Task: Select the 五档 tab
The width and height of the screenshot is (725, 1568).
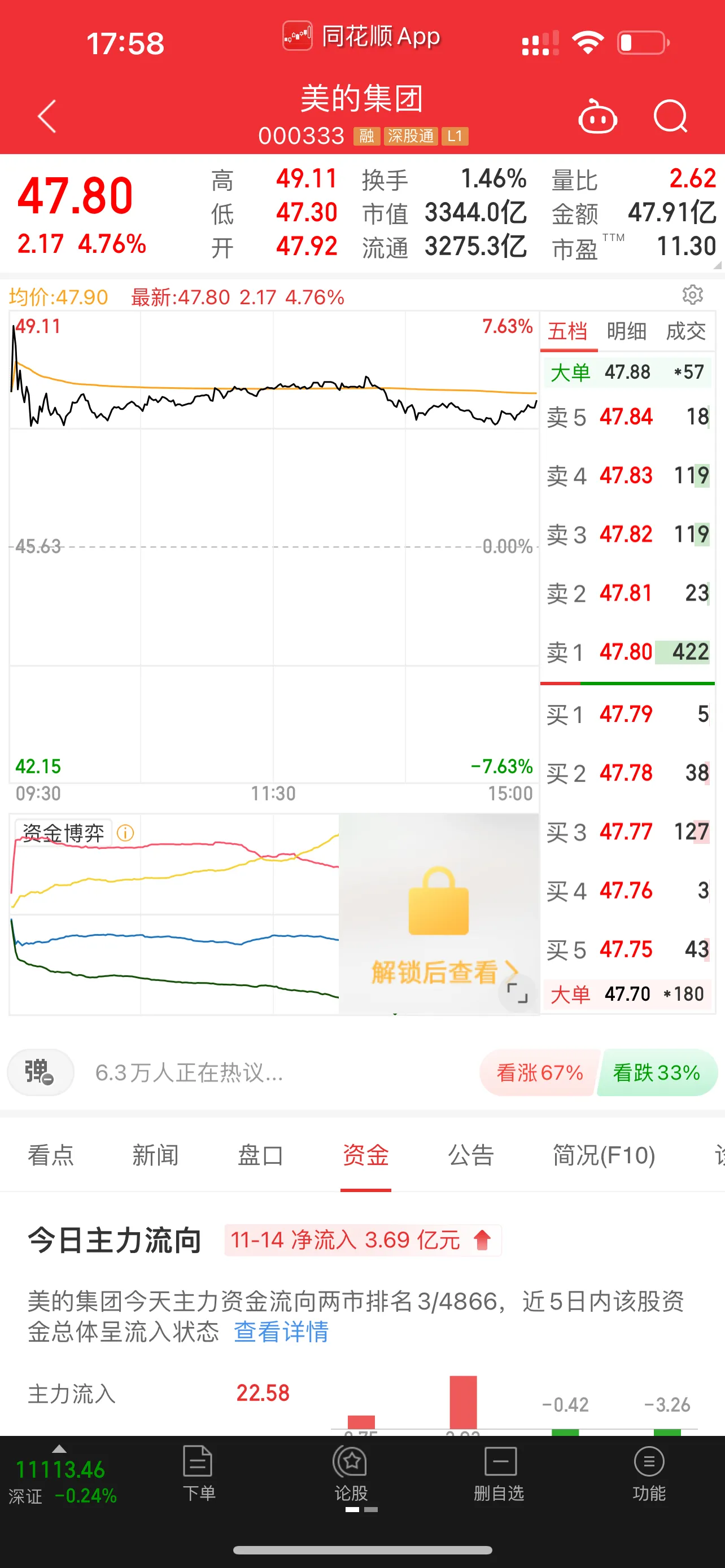Action: (567, 332)
